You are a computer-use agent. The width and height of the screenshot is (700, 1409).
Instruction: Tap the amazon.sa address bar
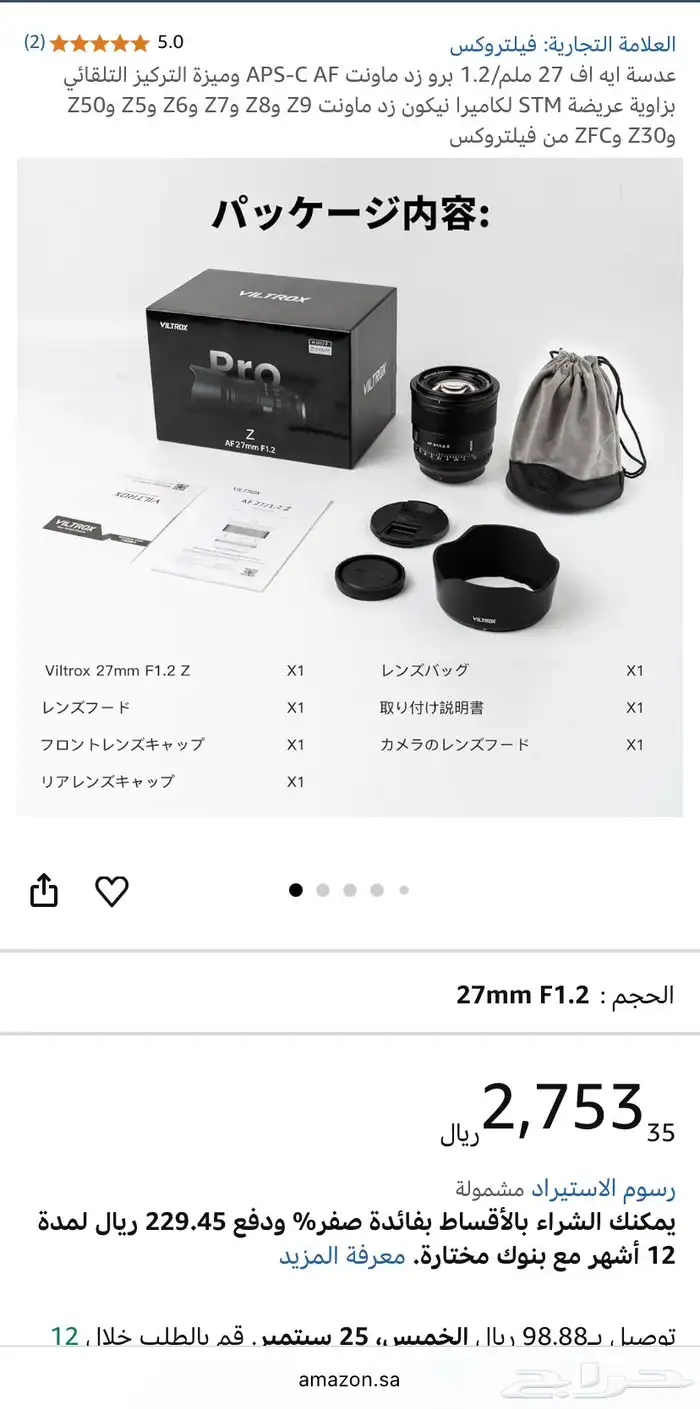[349, 1379]
